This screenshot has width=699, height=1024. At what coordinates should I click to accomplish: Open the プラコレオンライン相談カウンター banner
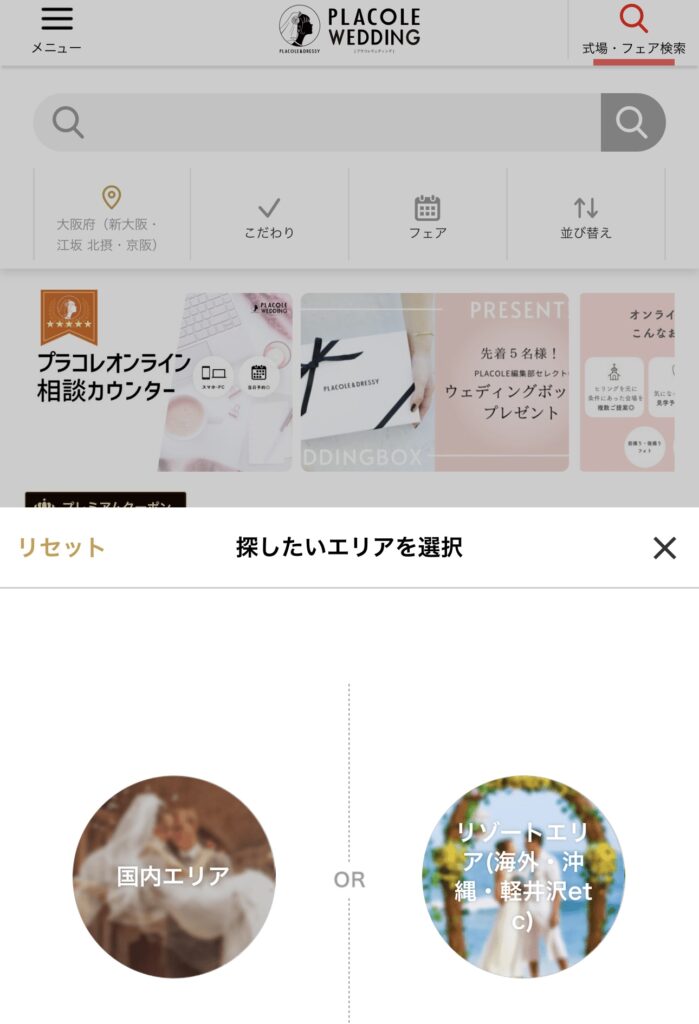click(x=160, y=381)
